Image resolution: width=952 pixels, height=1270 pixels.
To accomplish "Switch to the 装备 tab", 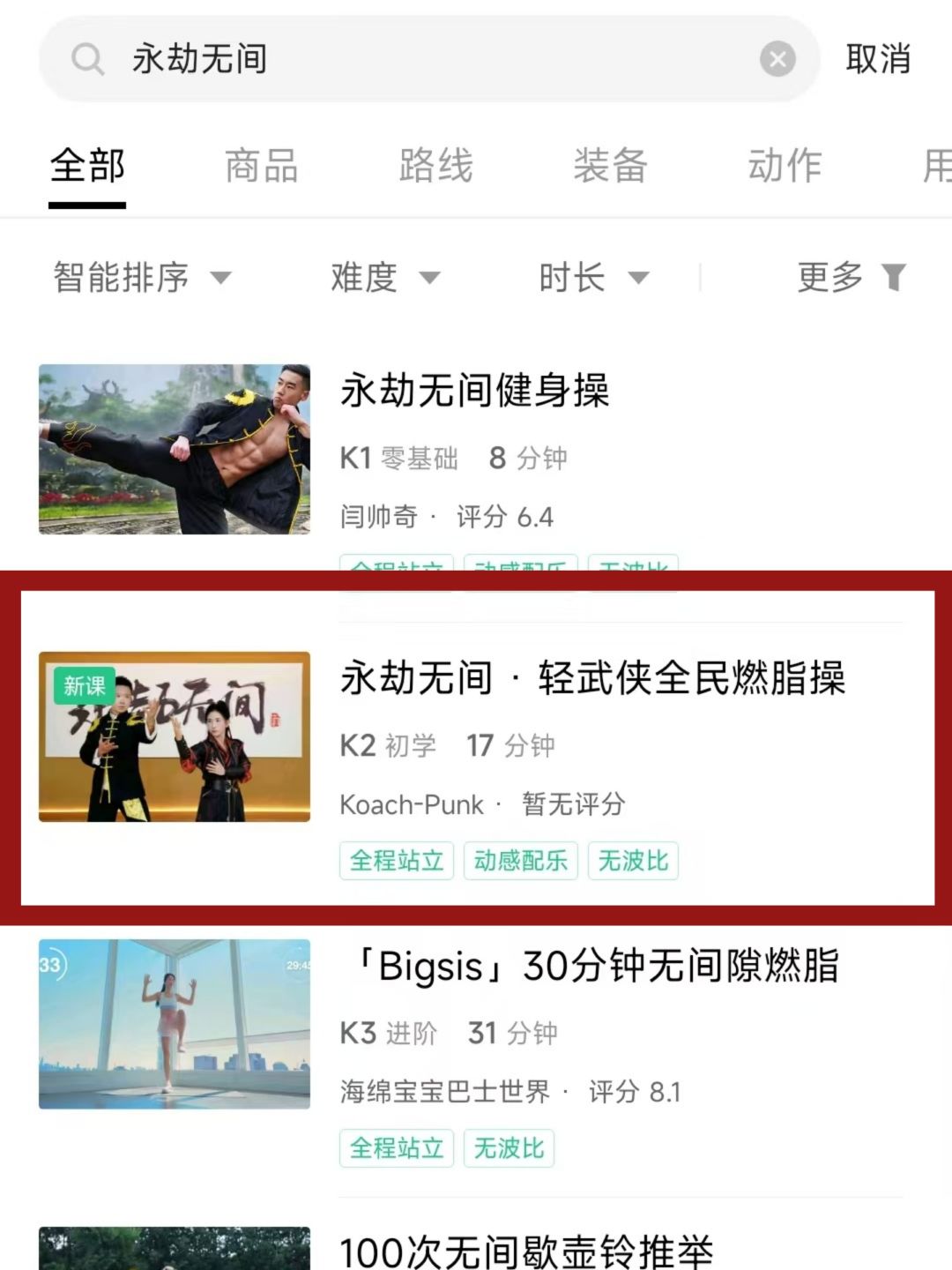I will [610, 166].
